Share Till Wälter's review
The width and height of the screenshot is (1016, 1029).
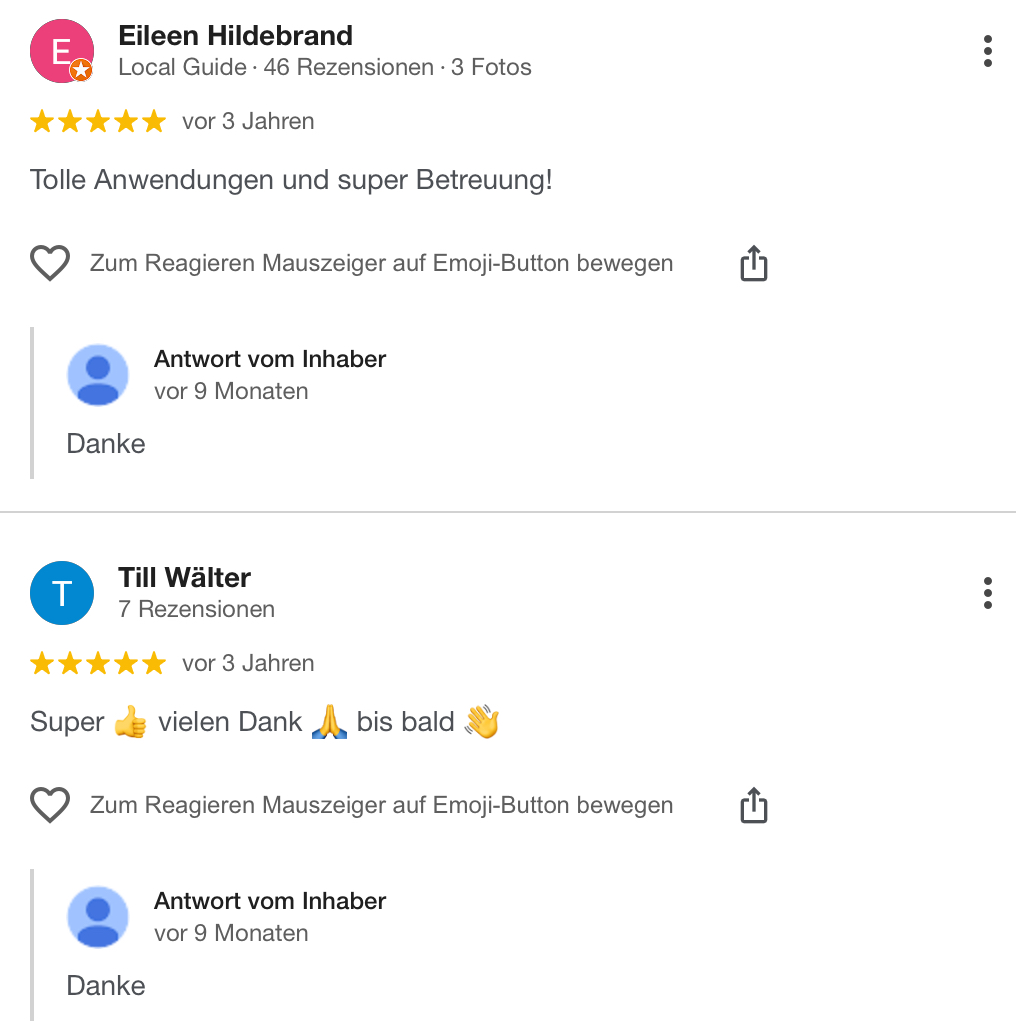(753, 806)
